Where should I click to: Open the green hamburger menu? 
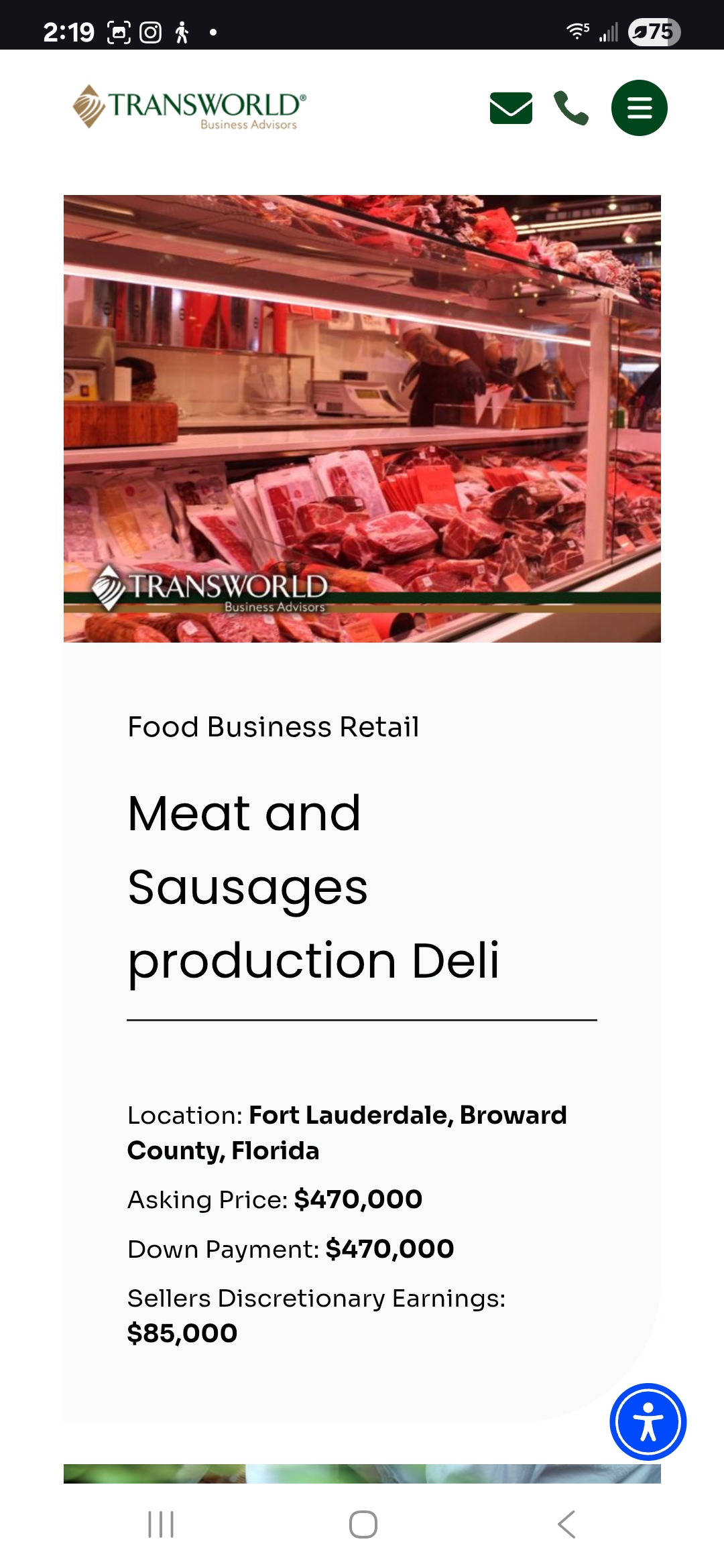tap(639, 108)
